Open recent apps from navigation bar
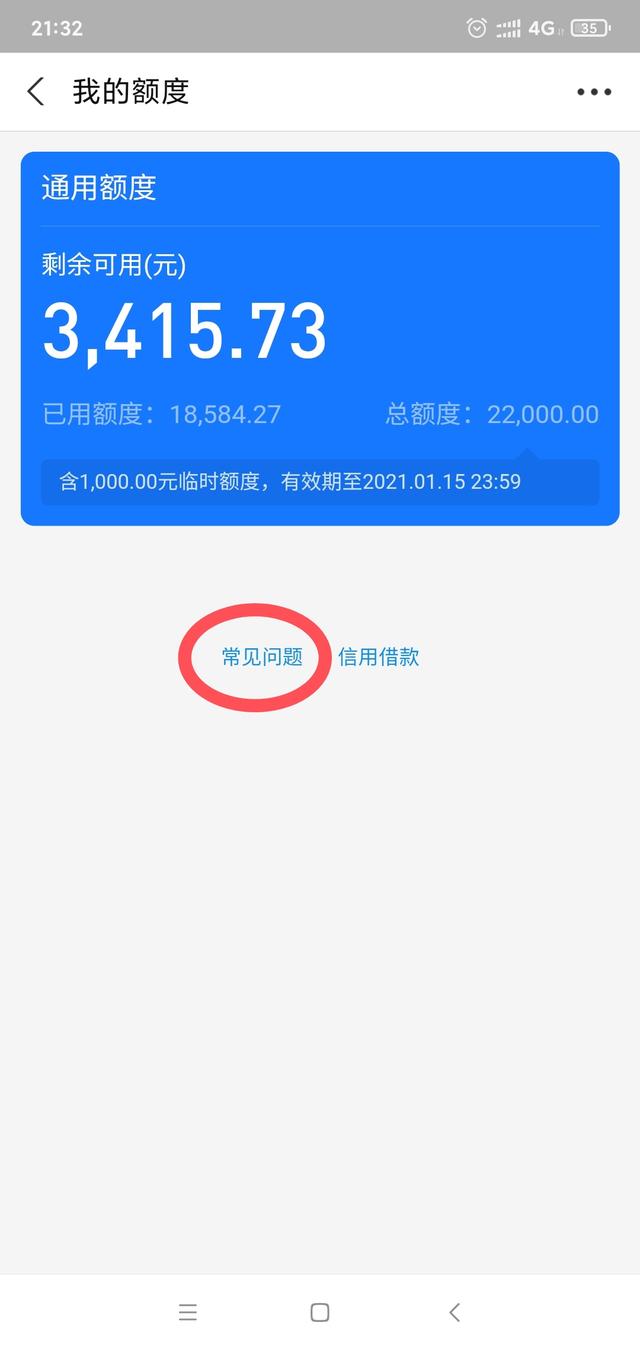This screenshot has height=1351, width=640. point(188,1312)
